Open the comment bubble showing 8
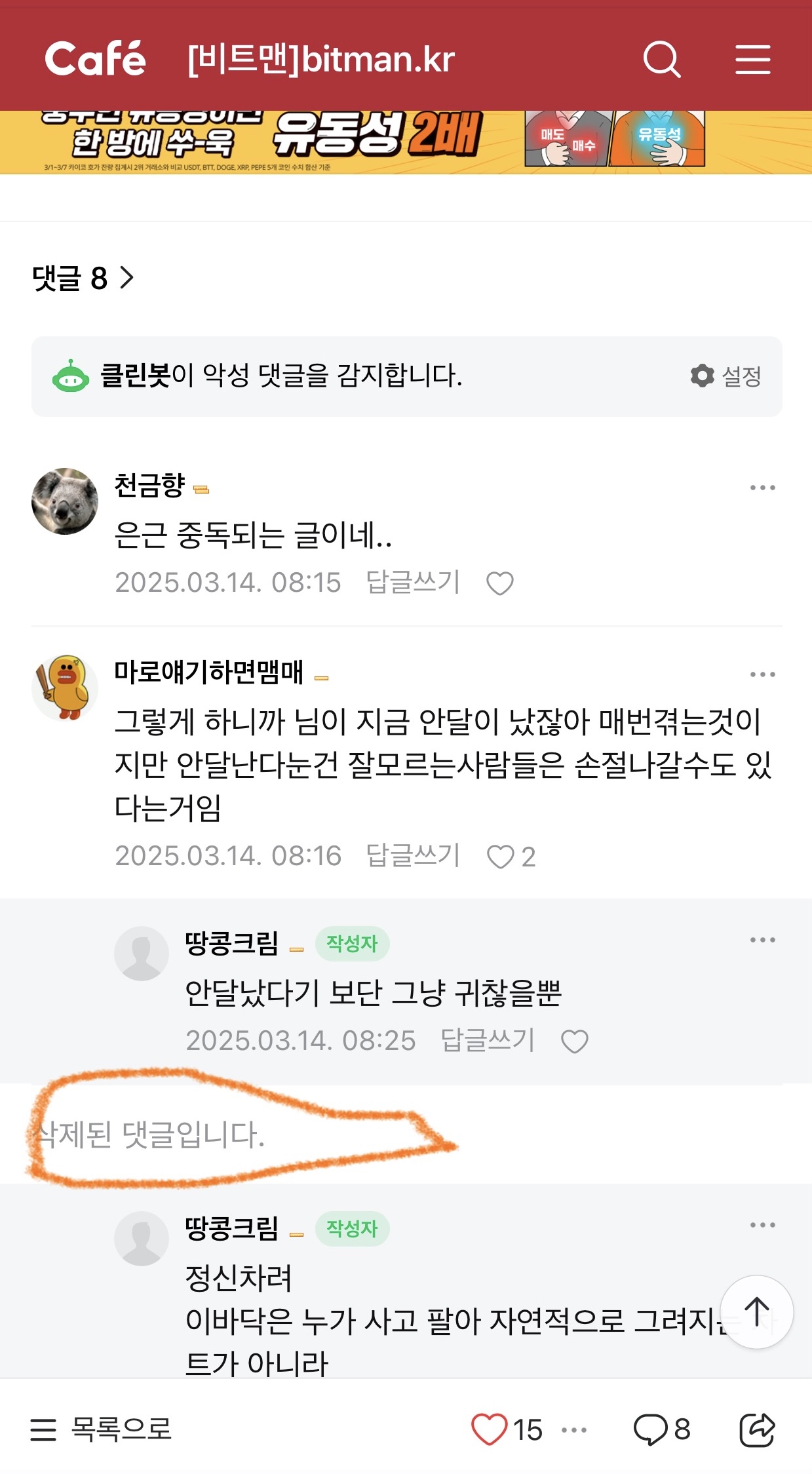The height and width of the screenshot is (1474, 812). (661, 1429)
